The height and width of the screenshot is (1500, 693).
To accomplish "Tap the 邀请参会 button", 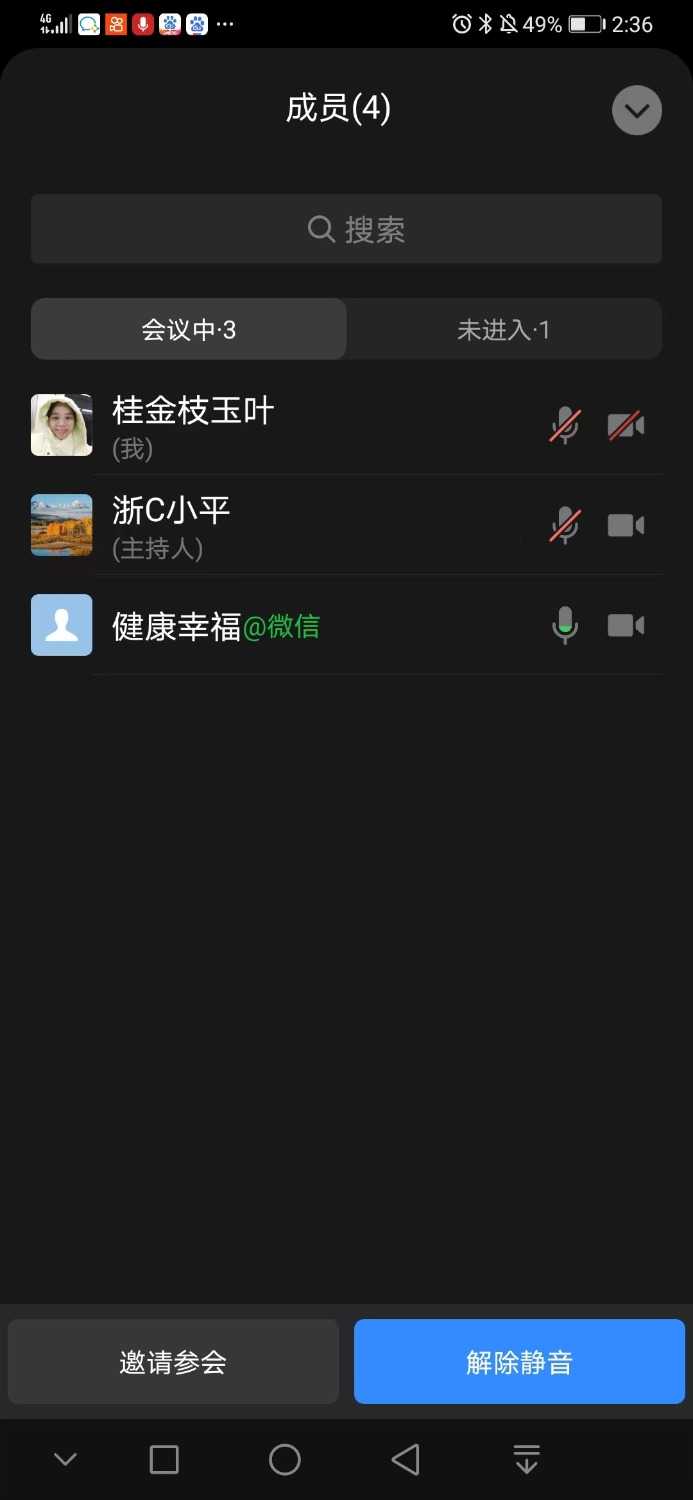I will click(x=173, y=1361).
